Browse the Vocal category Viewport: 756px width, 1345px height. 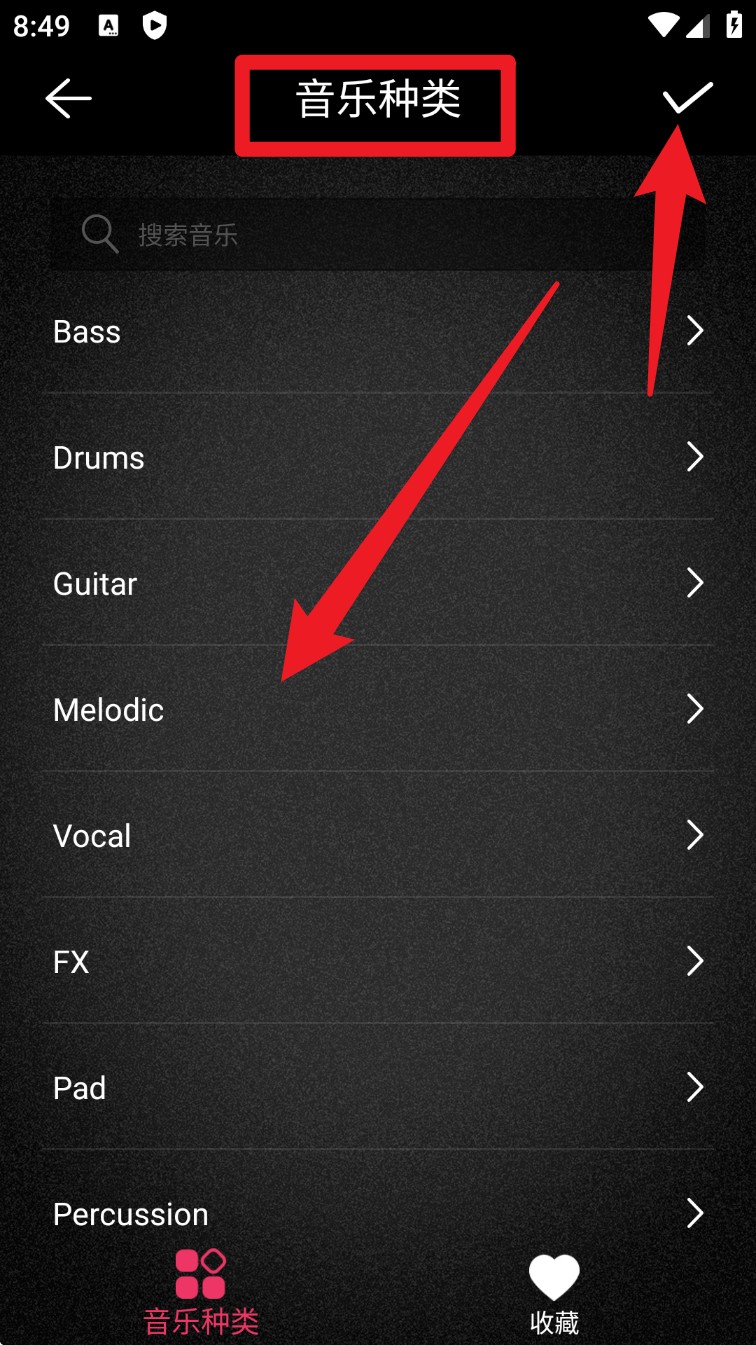tap(378, 835)
